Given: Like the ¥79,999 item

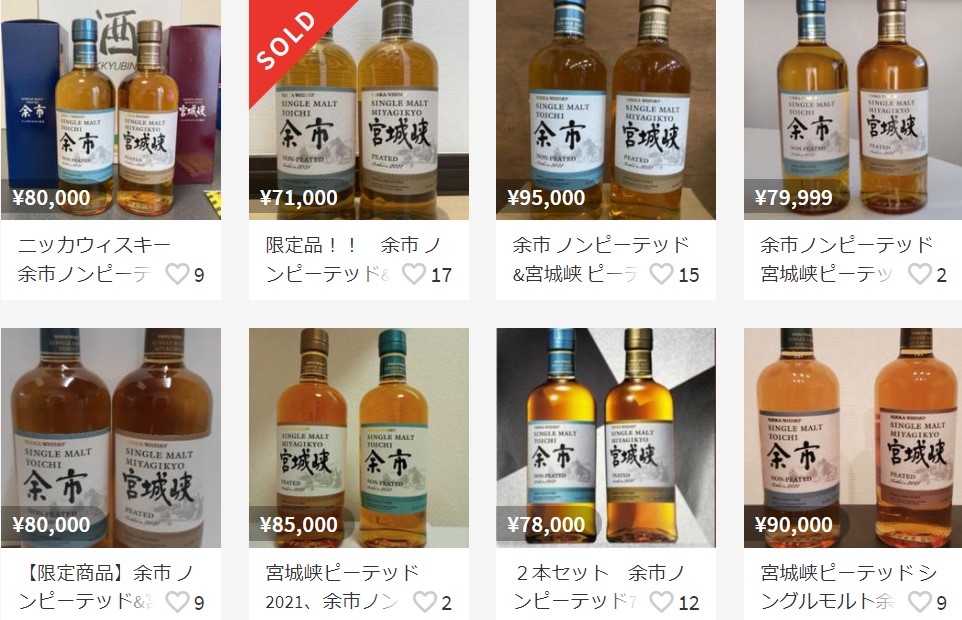Looking at the screenshot, I should [919, 274].
